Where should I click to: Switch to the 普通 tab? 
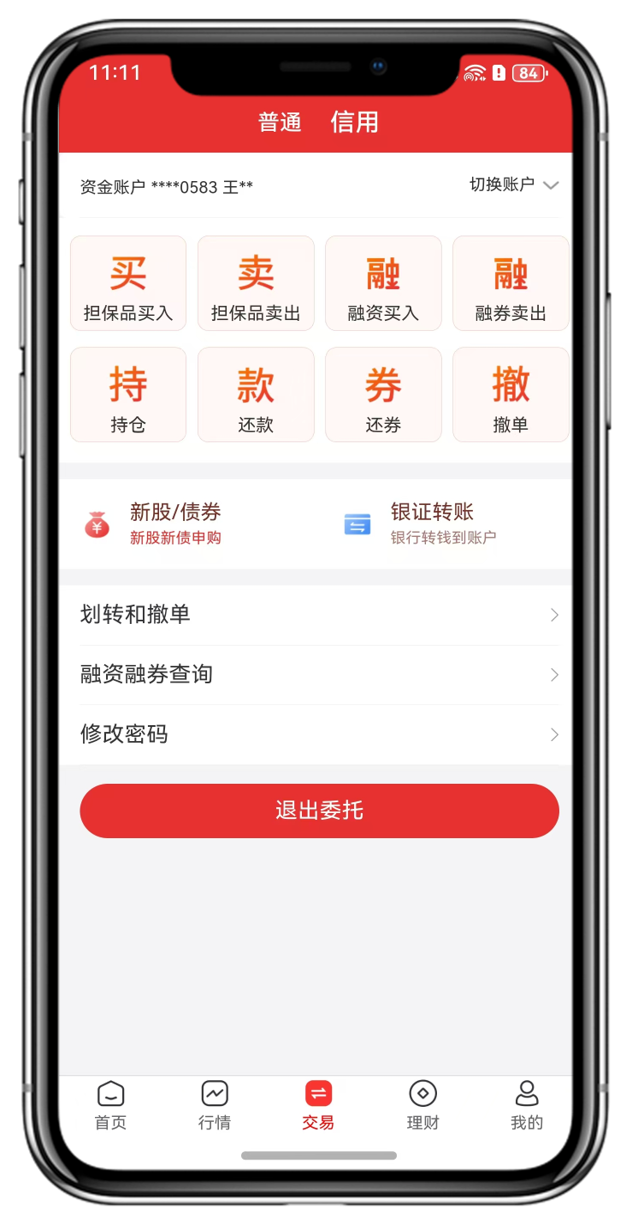click(280, 122)
